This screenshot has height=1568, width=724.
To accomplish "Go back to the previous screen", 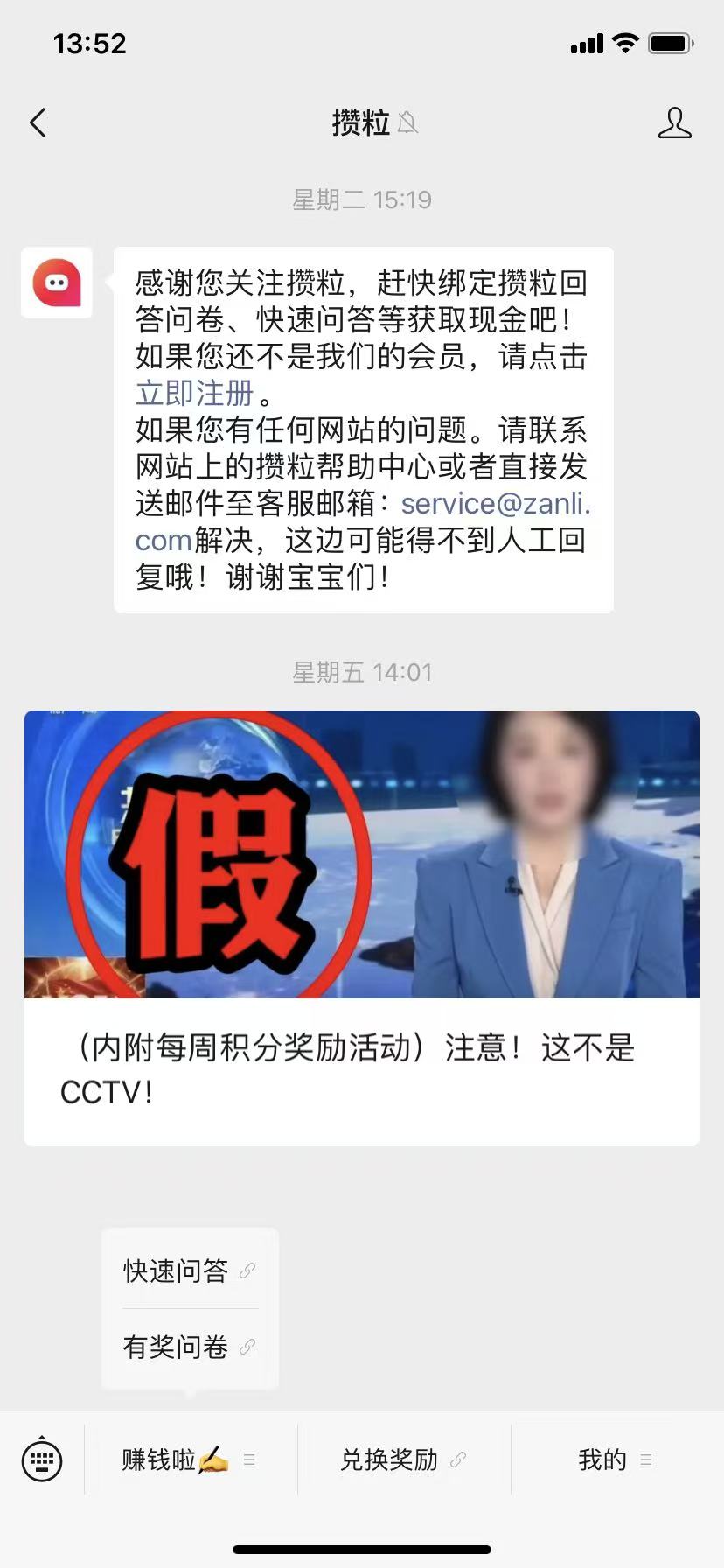I will pyautogui.click(x=38, y=123).
